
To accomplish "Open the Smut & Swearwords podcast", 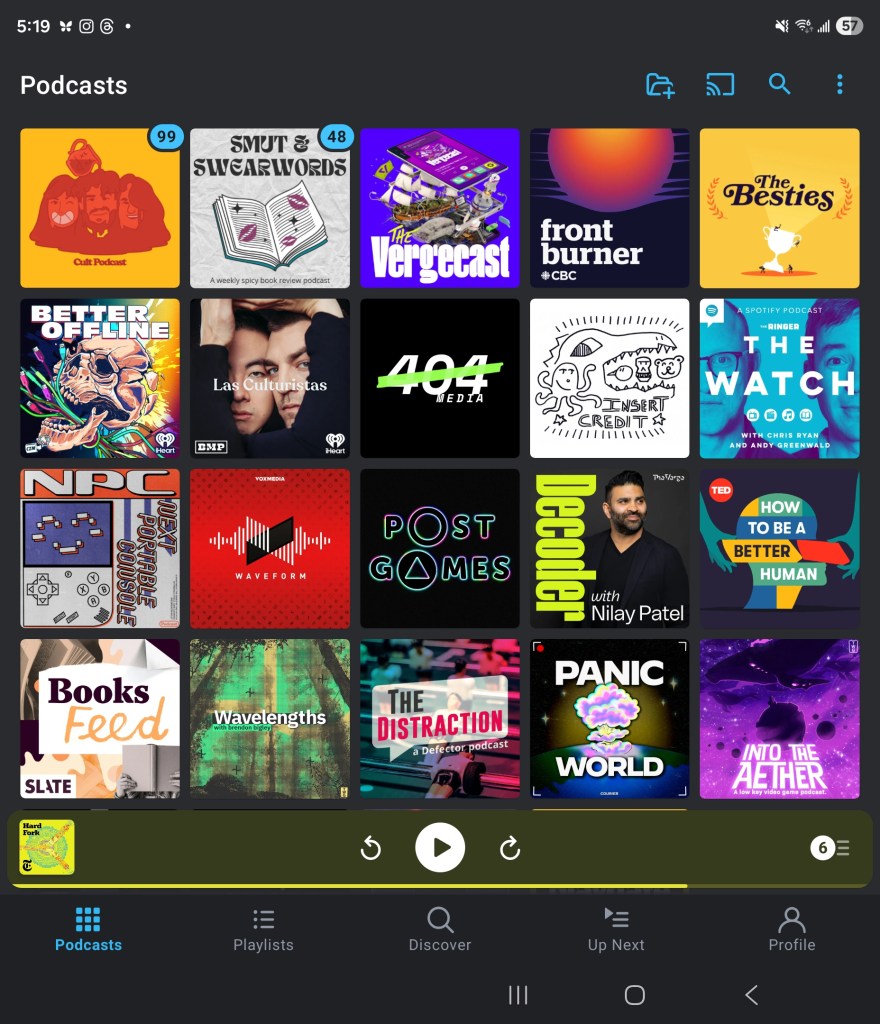I will tap(270, 208).
